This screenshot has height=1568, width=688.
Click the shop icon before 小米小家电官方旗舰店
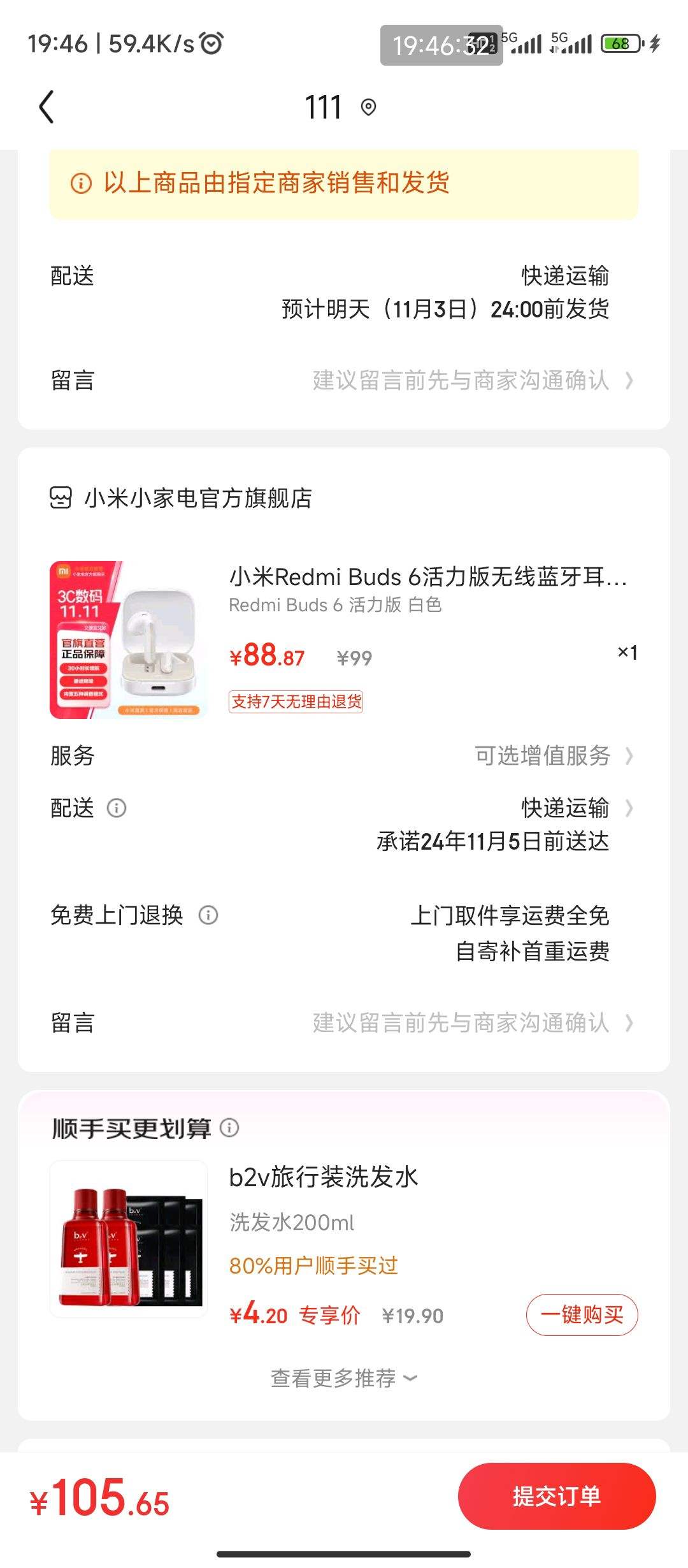pos(61,498)
